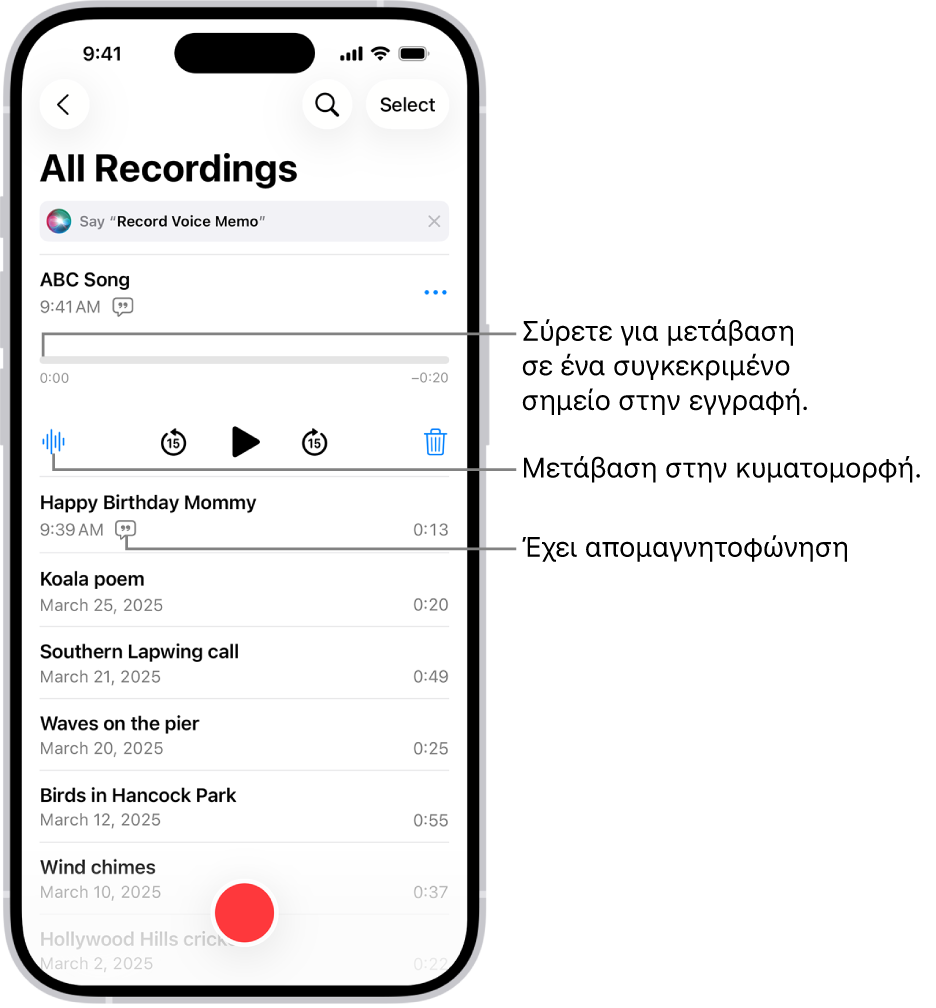Dismiss the Record Voice Memo Siri tip
This screenshot has height=1008, width=936.
coord(434,222)
